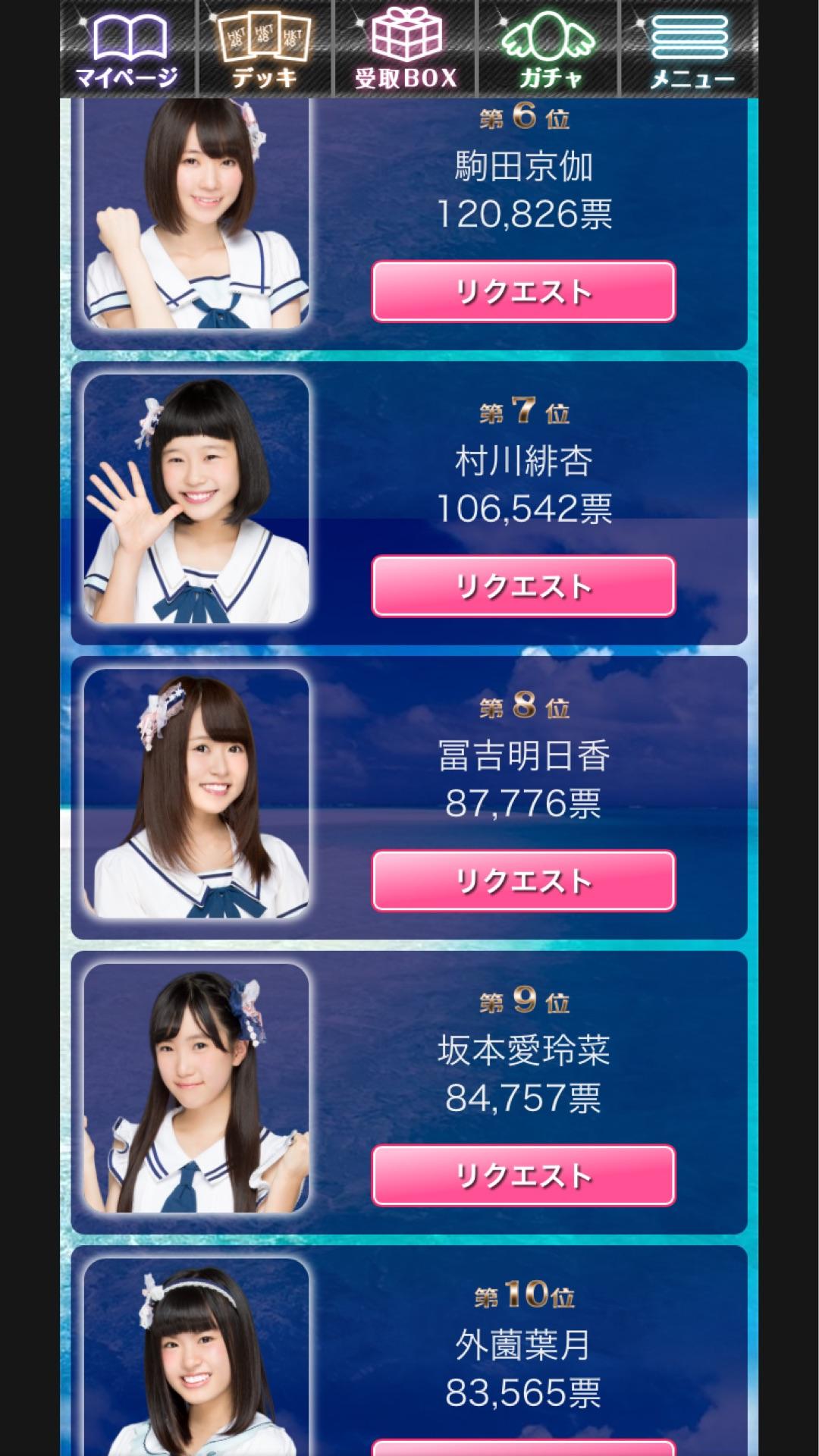This screenshot has width=819, height=1456.
Task: Open the メニュー hamburger menu
Action: pos(690,49)
